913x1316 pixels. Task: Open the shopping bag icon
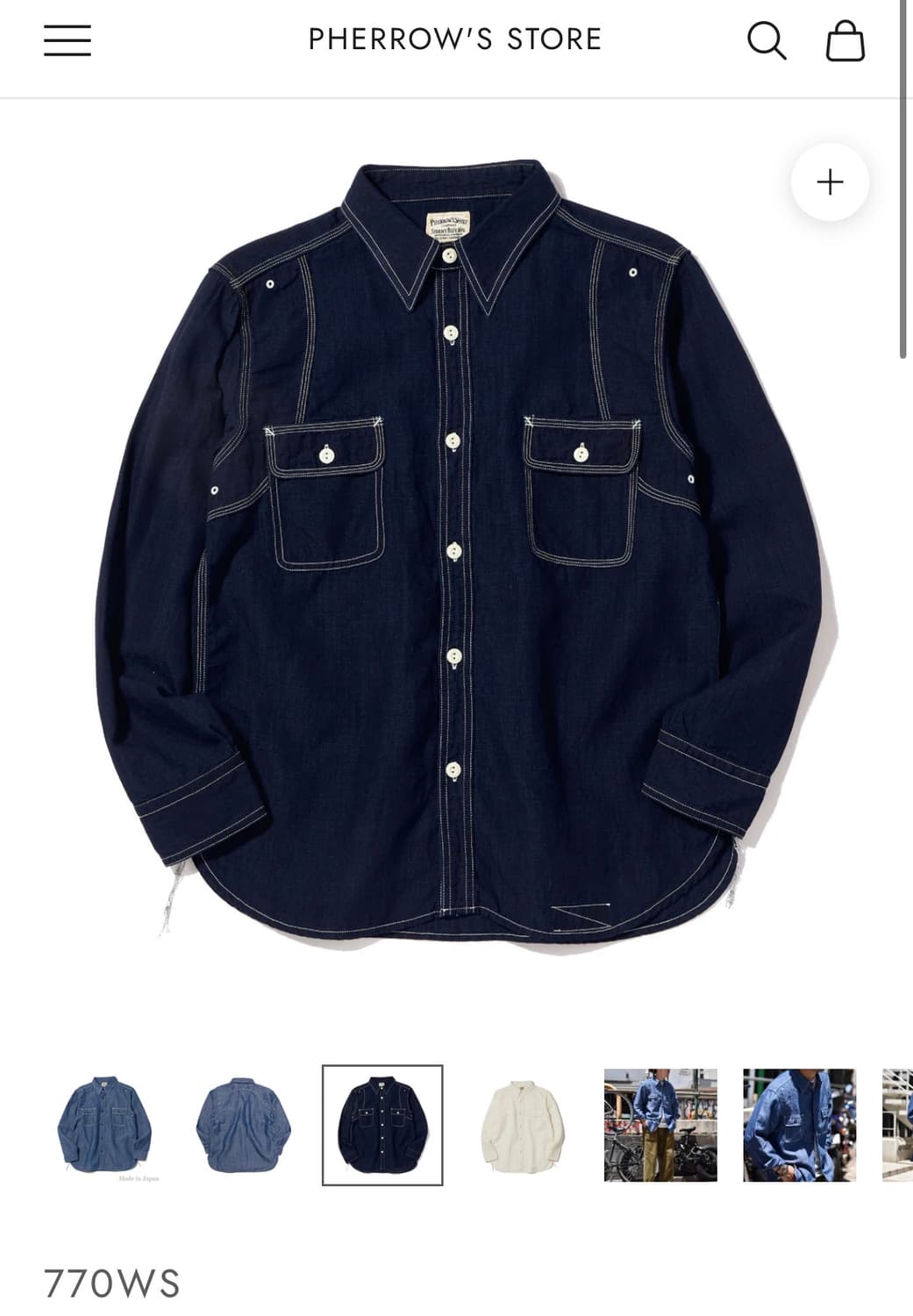point(846,39)
